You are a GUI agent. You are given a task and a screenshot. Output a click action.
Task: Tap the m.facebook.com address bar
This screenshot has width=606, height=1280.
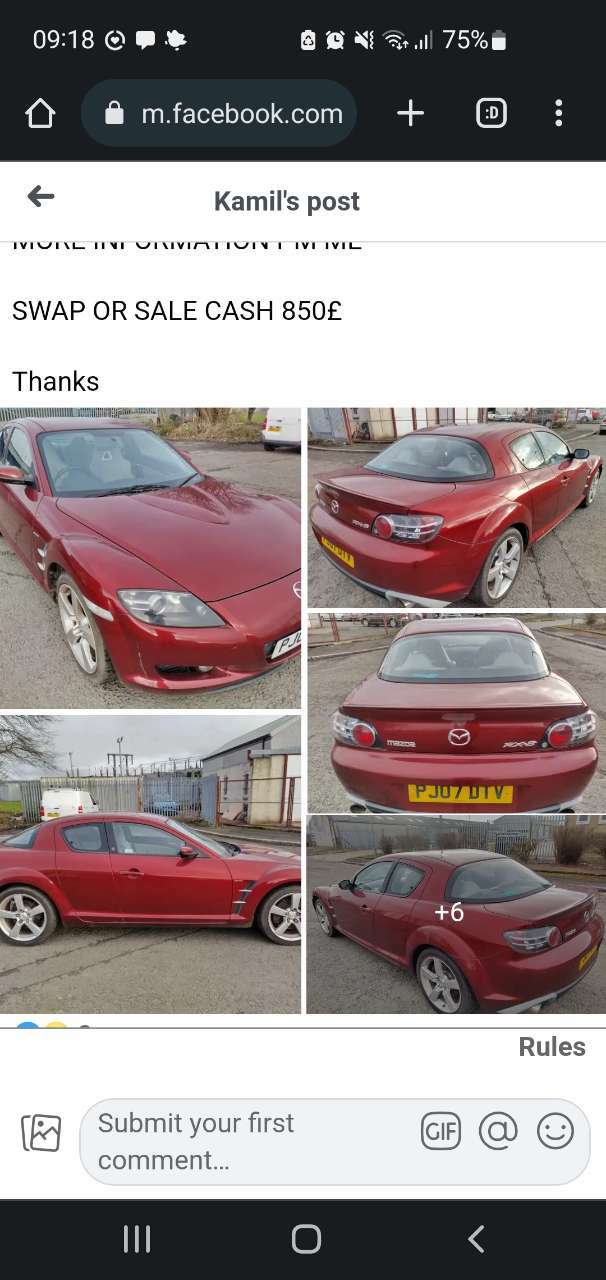pos(219,114)
